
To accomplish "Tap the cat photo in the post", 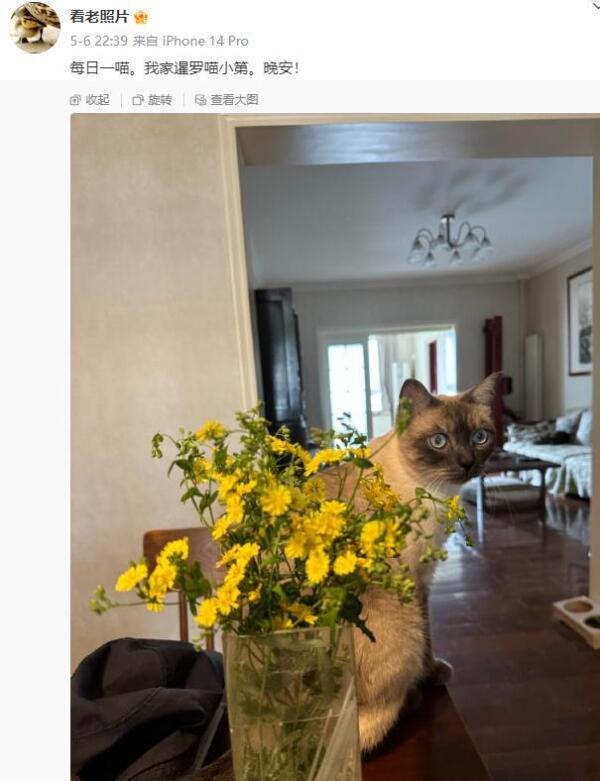I will (x=335, y=446).
